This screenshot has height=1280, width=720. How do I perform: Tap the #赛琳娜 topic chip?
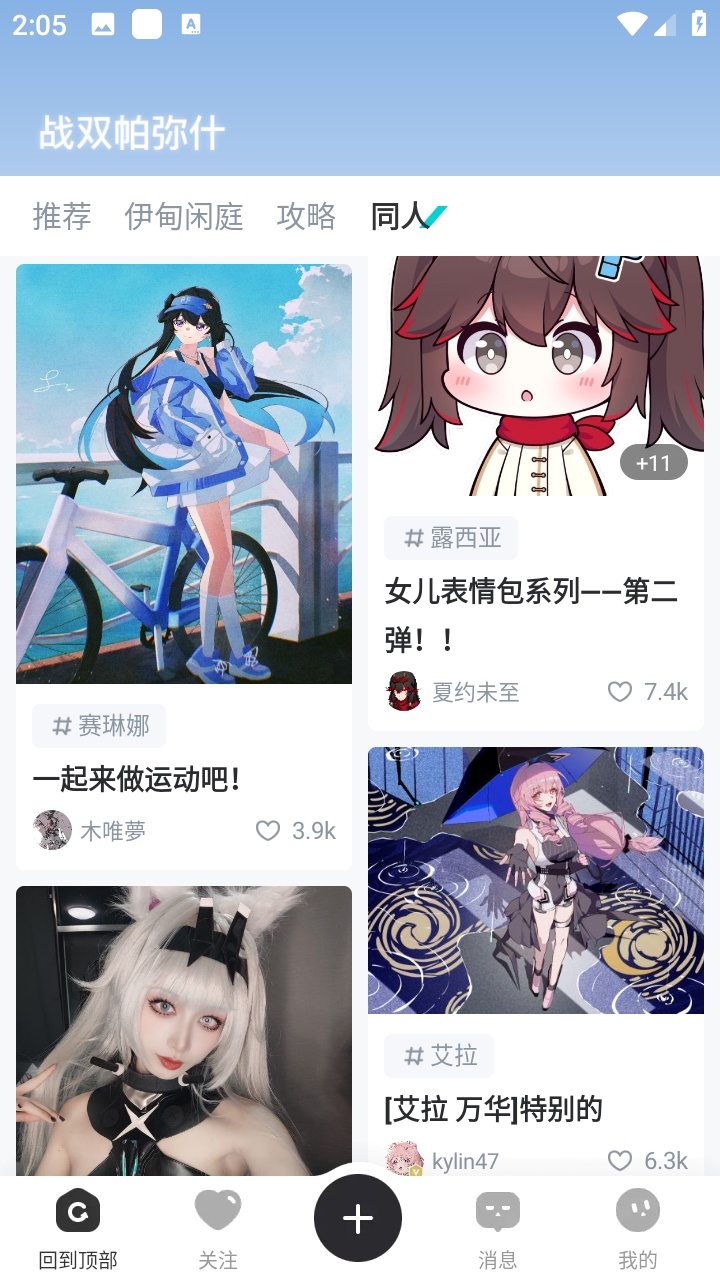click(99, 726)
